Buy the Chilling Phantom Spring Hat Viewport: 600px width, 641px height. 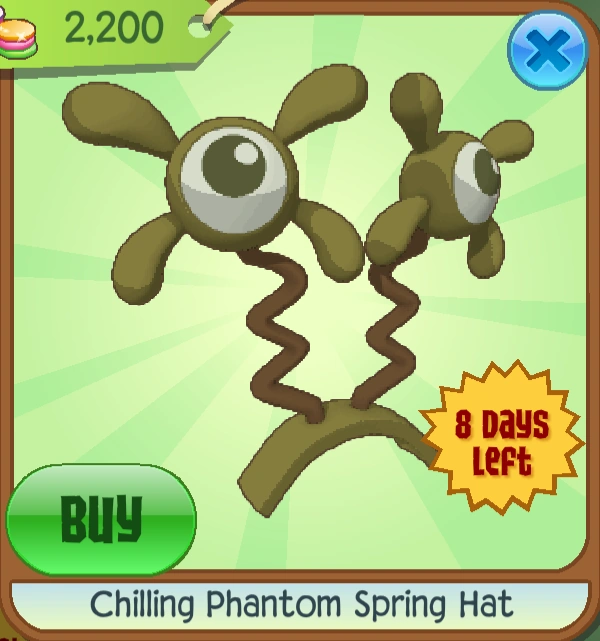point(101,519)
